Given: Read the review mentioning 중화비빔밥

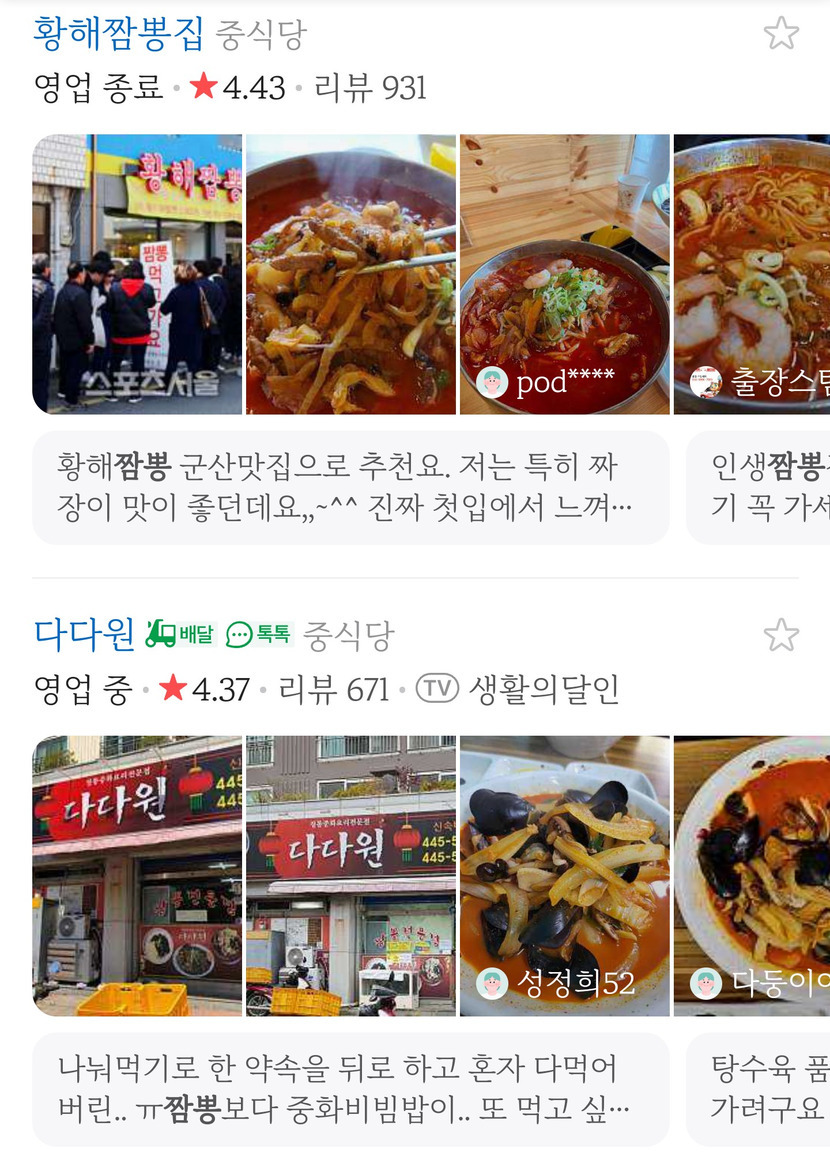Looking at the screenshot, I should click(x=350, y=1089).
